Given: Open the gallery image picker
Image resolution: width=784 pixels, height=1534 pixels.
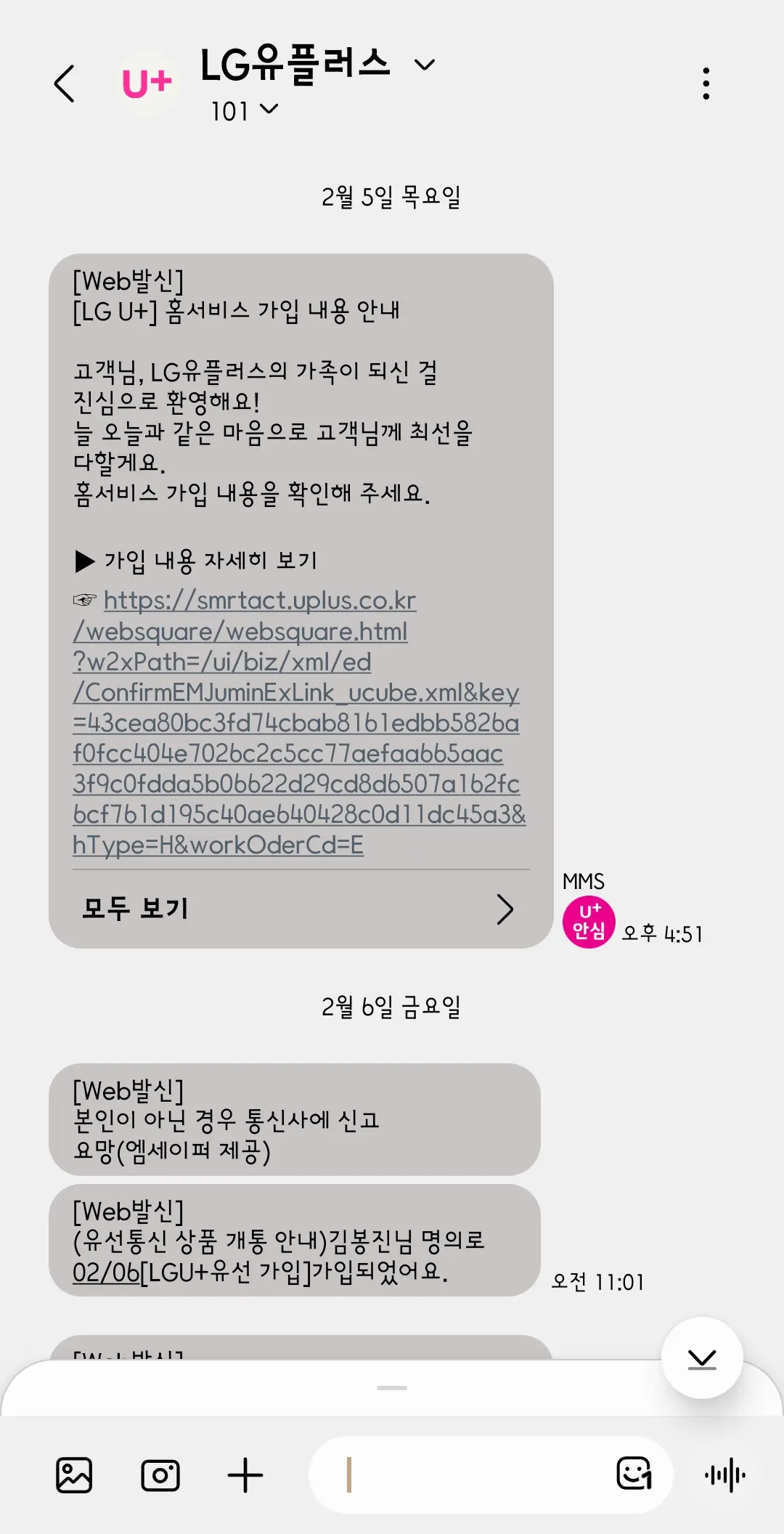Looking at the screenshot, I should [x=74, y=1475].
